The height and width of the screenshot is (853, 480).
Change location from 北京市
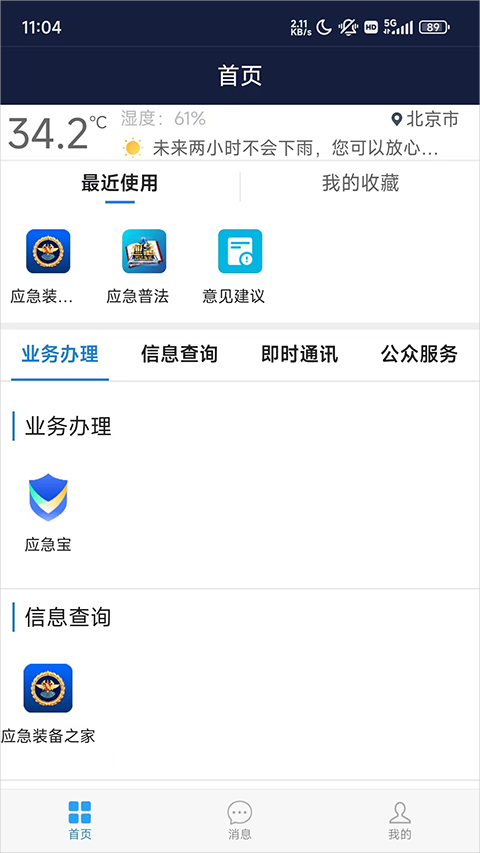coord(425,119)
